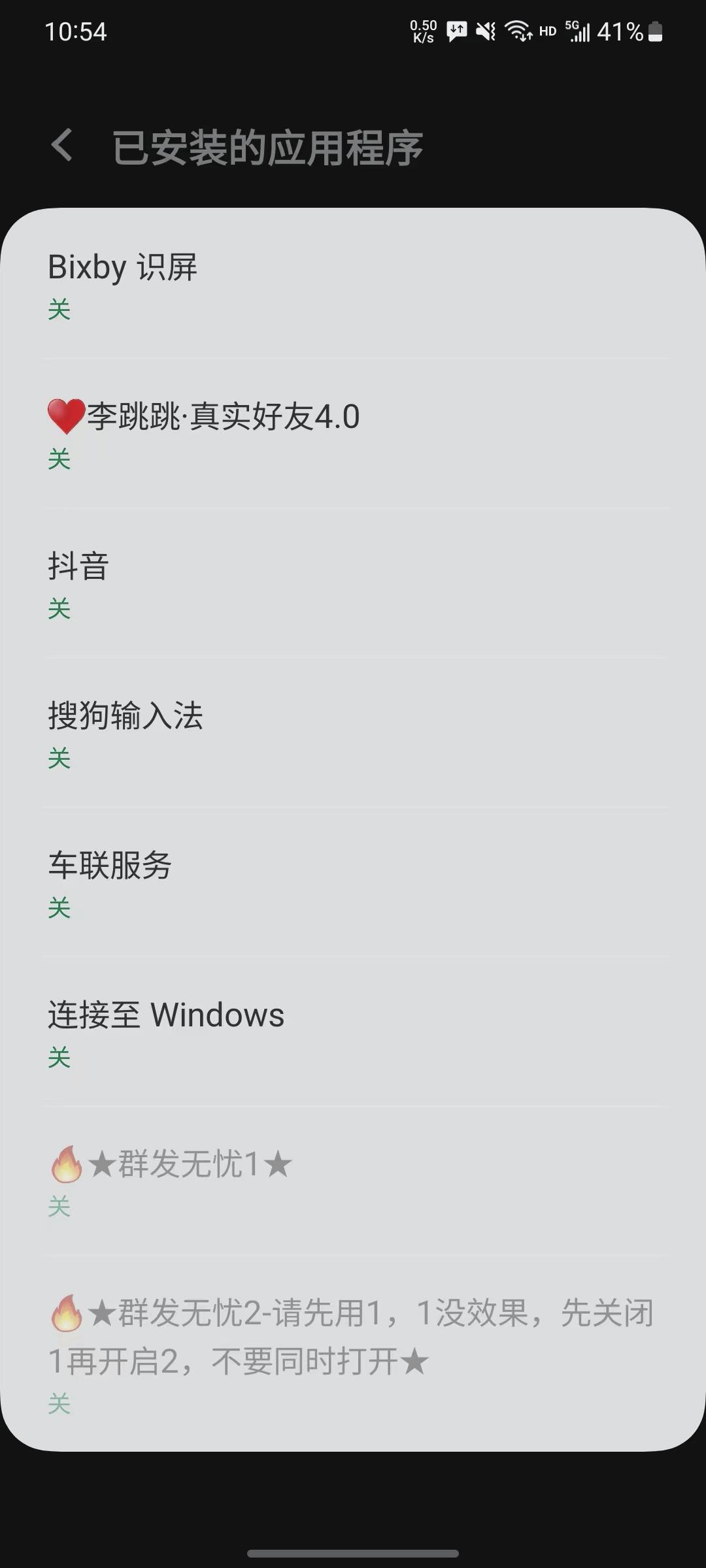The height and width of the screenshot is (1568, 706).
Task: Tap the time 10:54 in status bar
Action: click(76, 32)
